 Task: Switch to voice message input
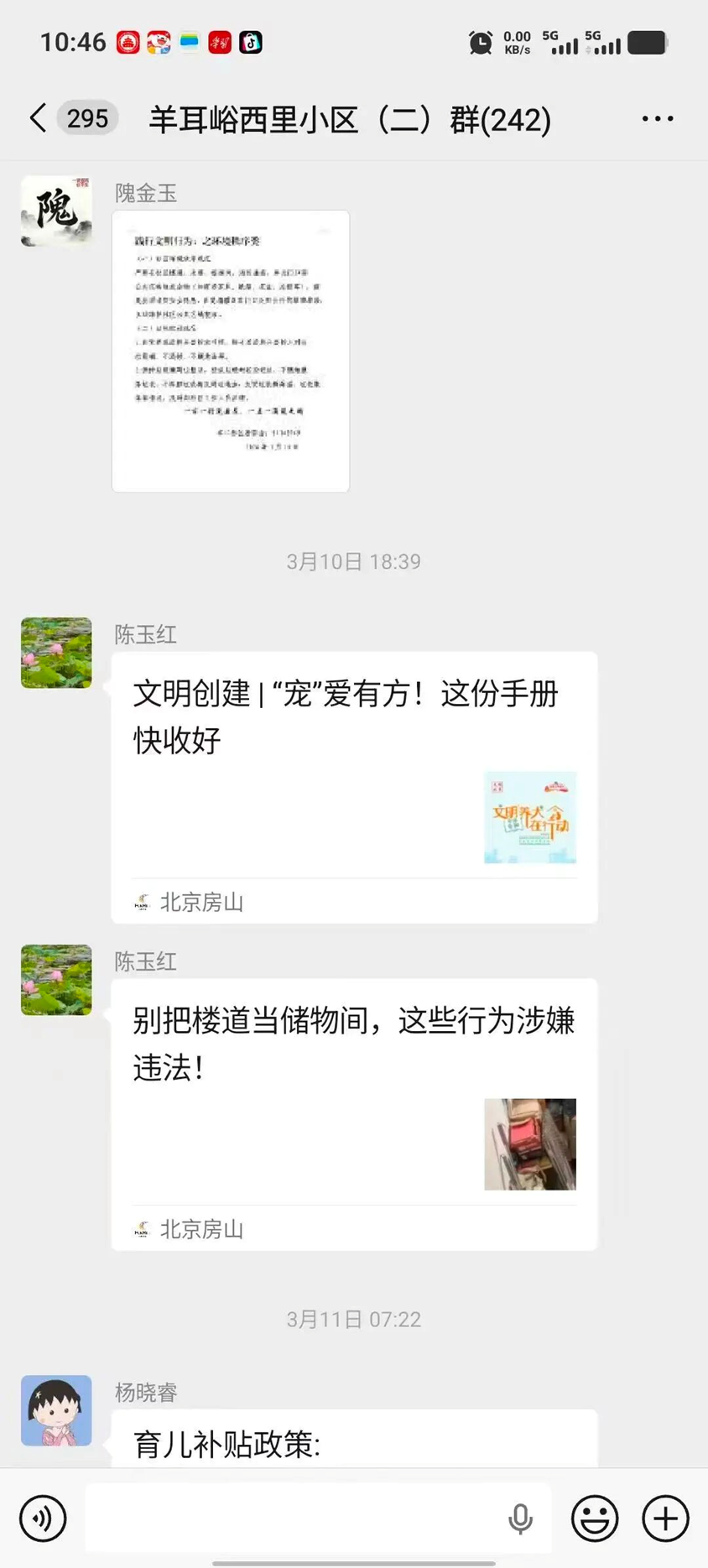(x=43, y=1518)
